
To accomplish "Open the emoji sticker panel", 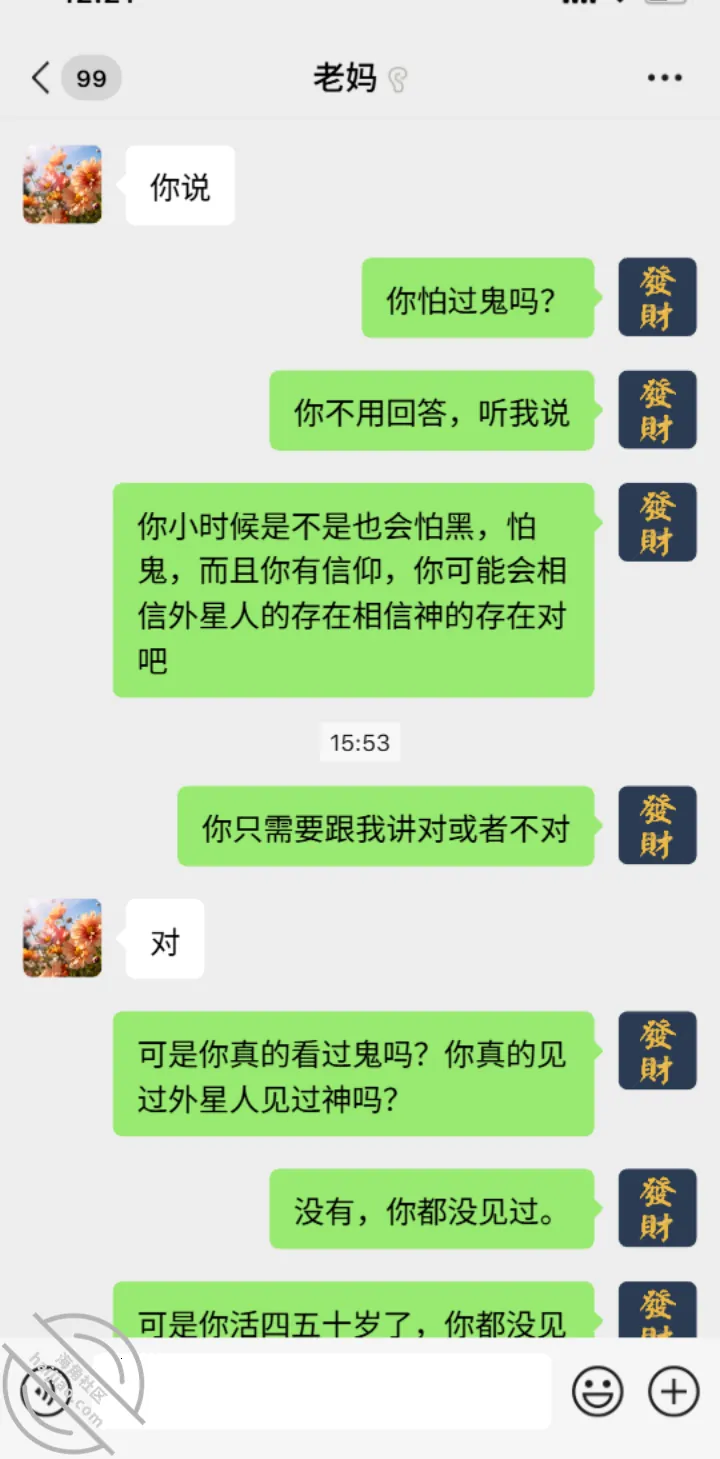I will pos(597,1391).
